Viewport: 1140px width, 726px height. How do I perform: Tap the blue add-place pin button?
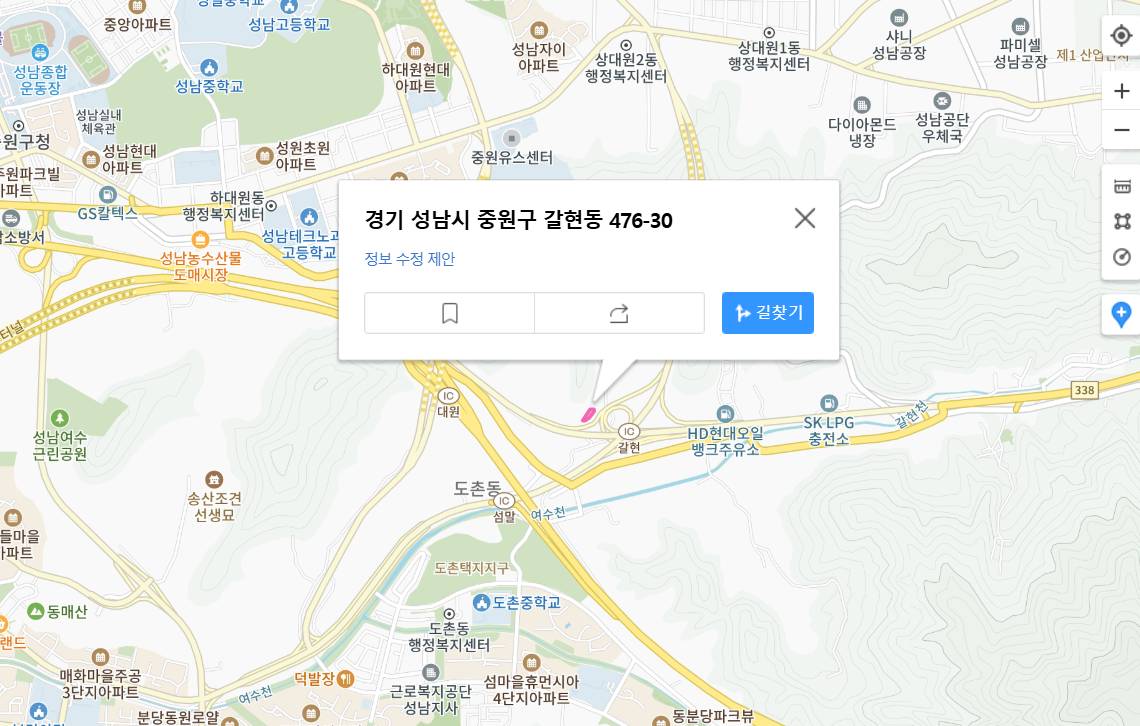click(1121, 315)
